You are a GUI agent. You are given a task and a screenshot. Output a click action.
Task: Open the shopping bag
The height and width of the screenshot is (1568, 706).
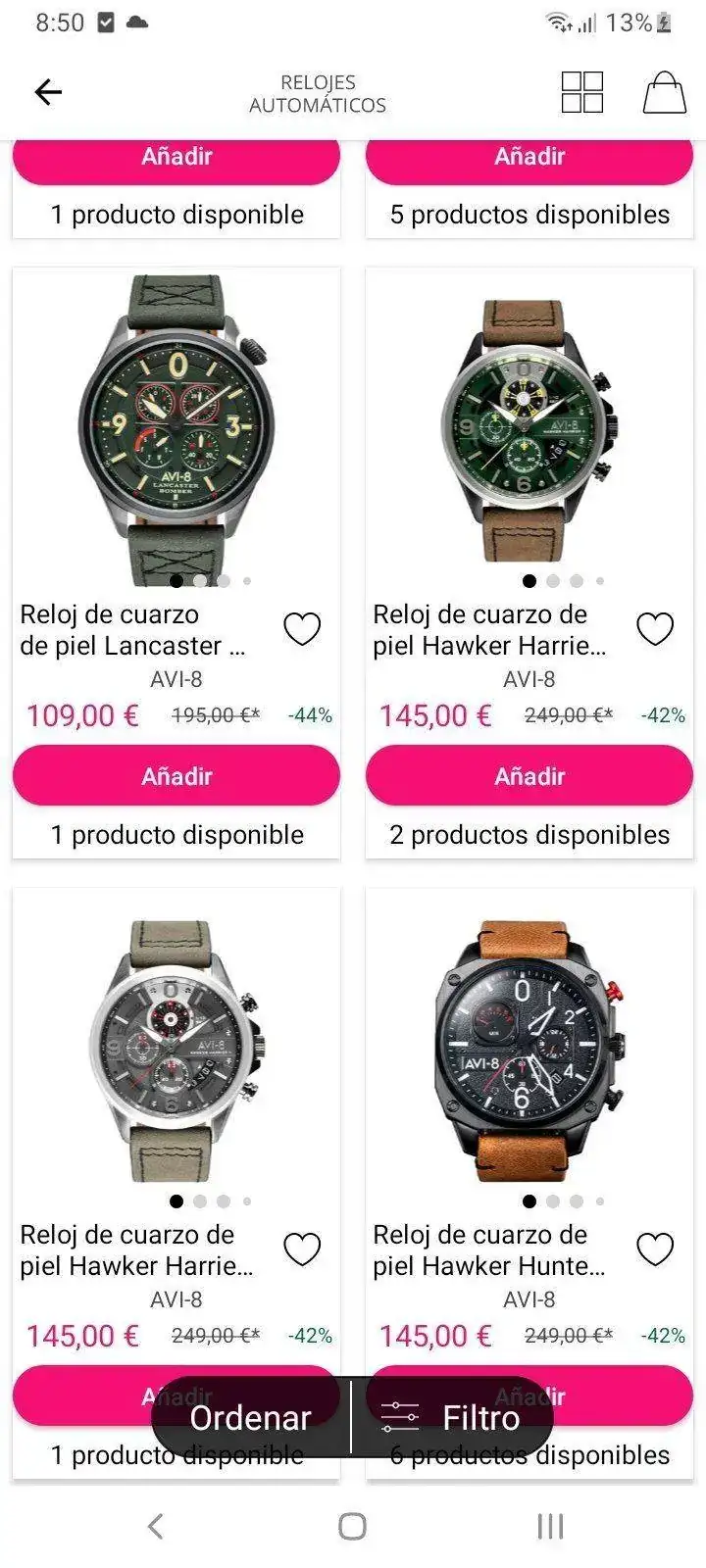tap(663, 91)
